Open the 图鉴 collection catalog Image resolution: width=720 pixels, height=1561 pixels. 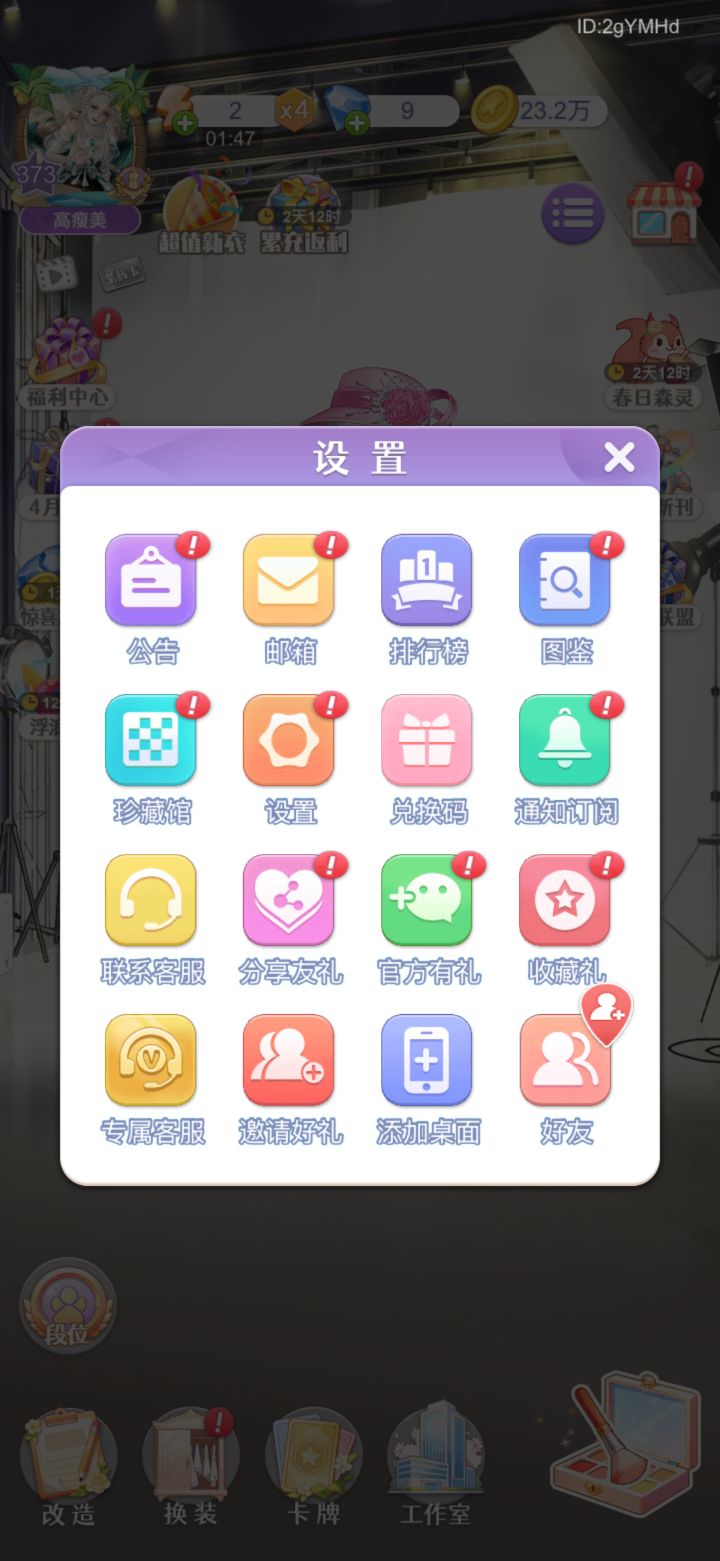click(x=566, y=578)
